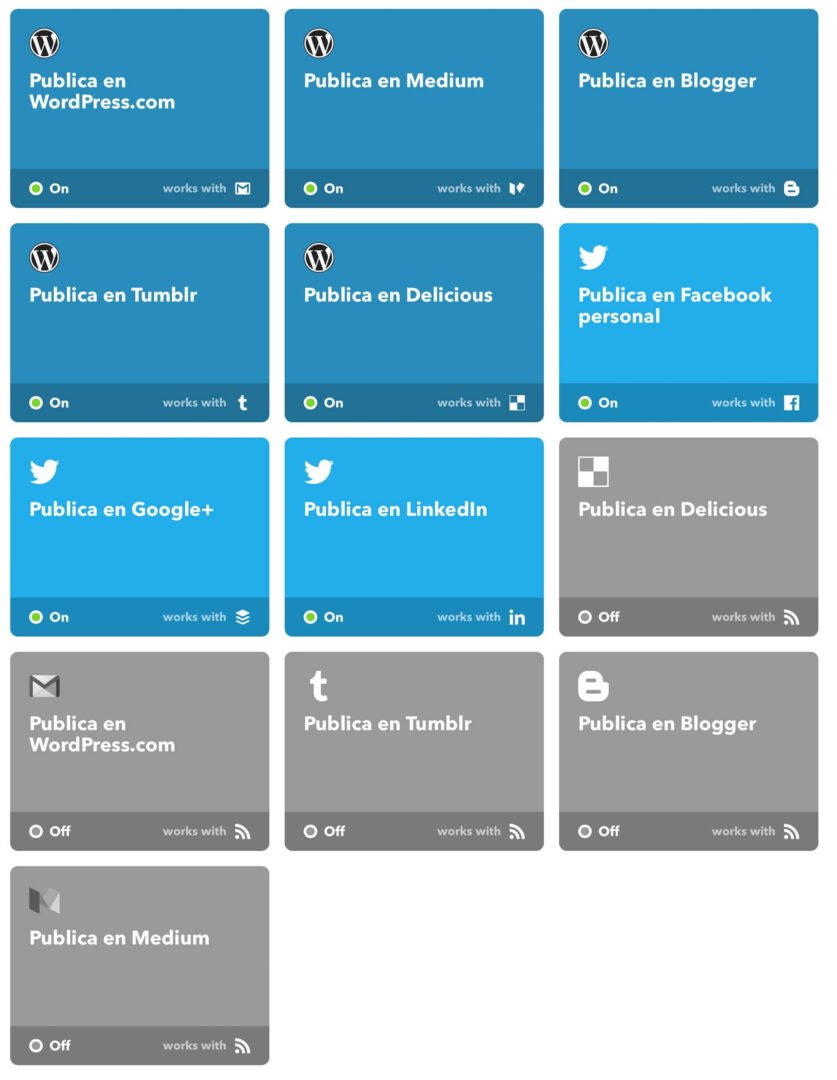
Task: Open the gray Off Publica en Blogger card
Action: (688, 751)
